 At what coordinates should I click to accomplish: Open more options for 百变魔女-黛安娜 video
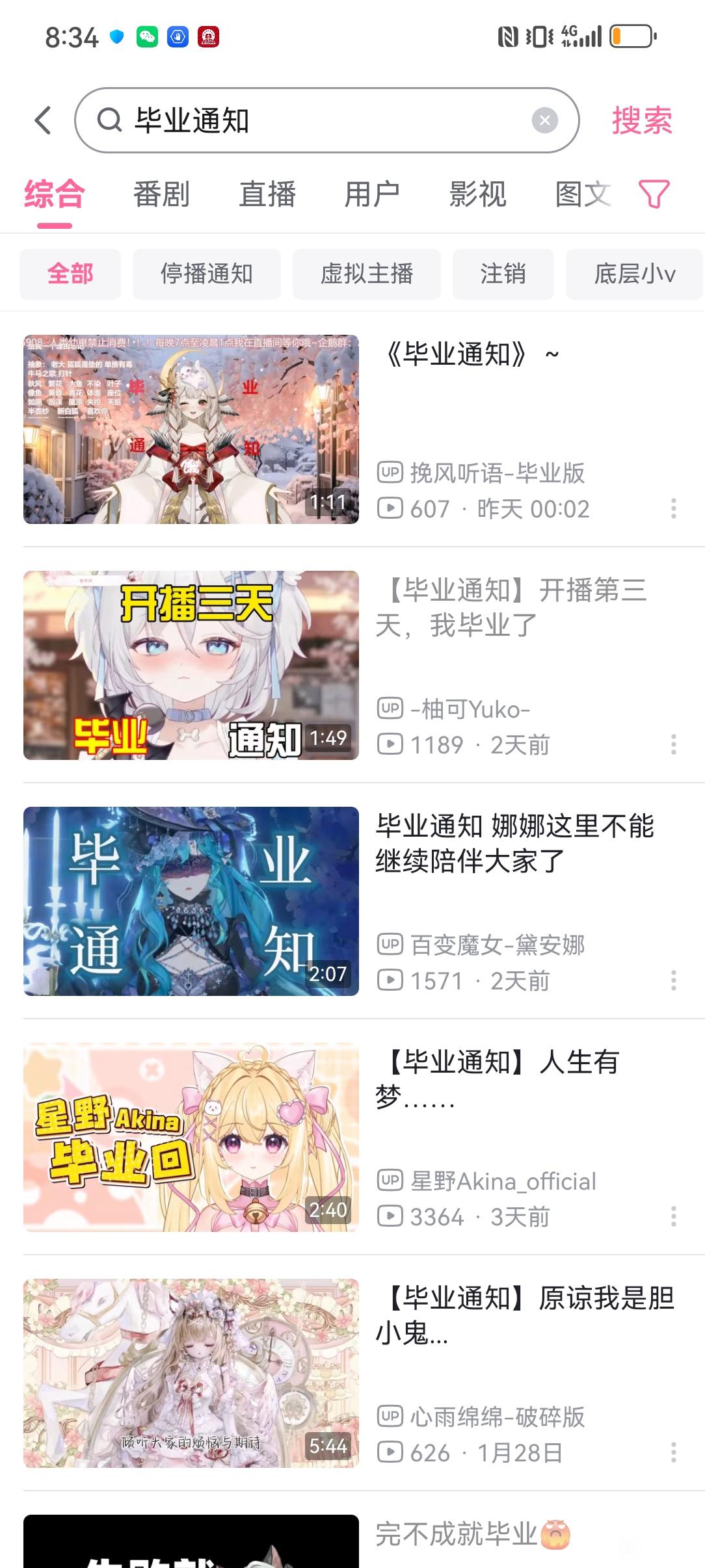click(673, 980)
